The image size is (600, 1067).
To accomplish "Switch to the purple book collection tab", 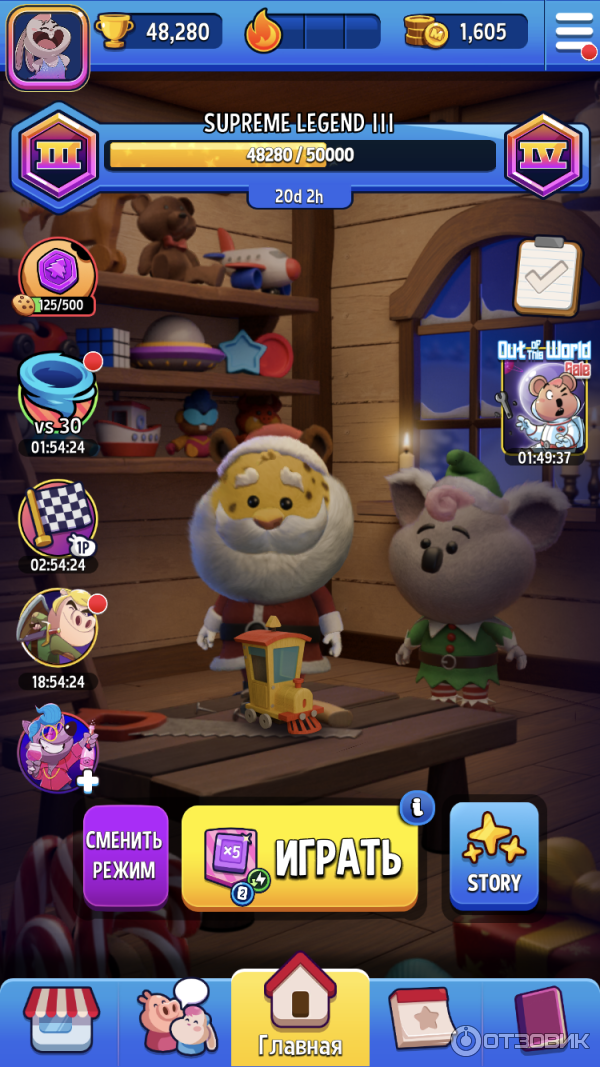I will click(x=540, y=1018).
